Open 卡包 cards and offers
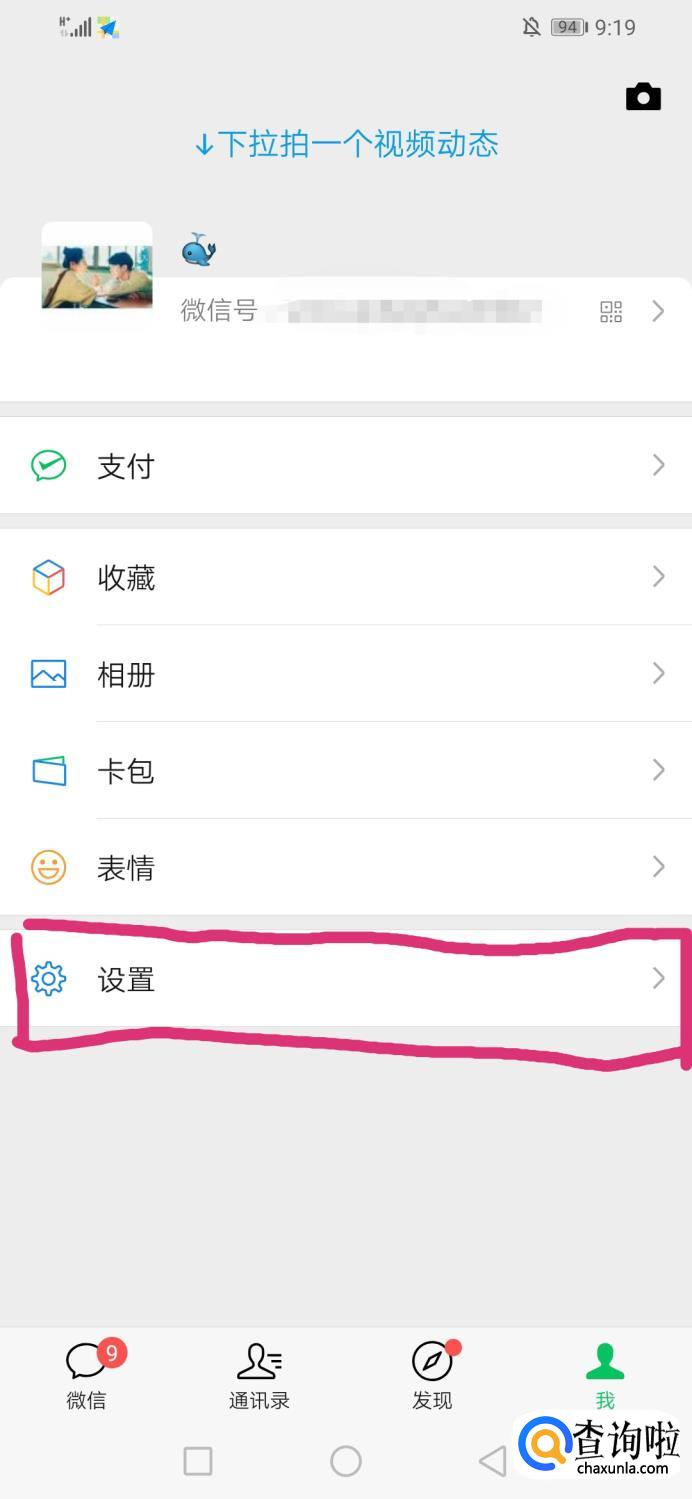The width and height of the screenshot is (692, 1499). tap(345, 770)
